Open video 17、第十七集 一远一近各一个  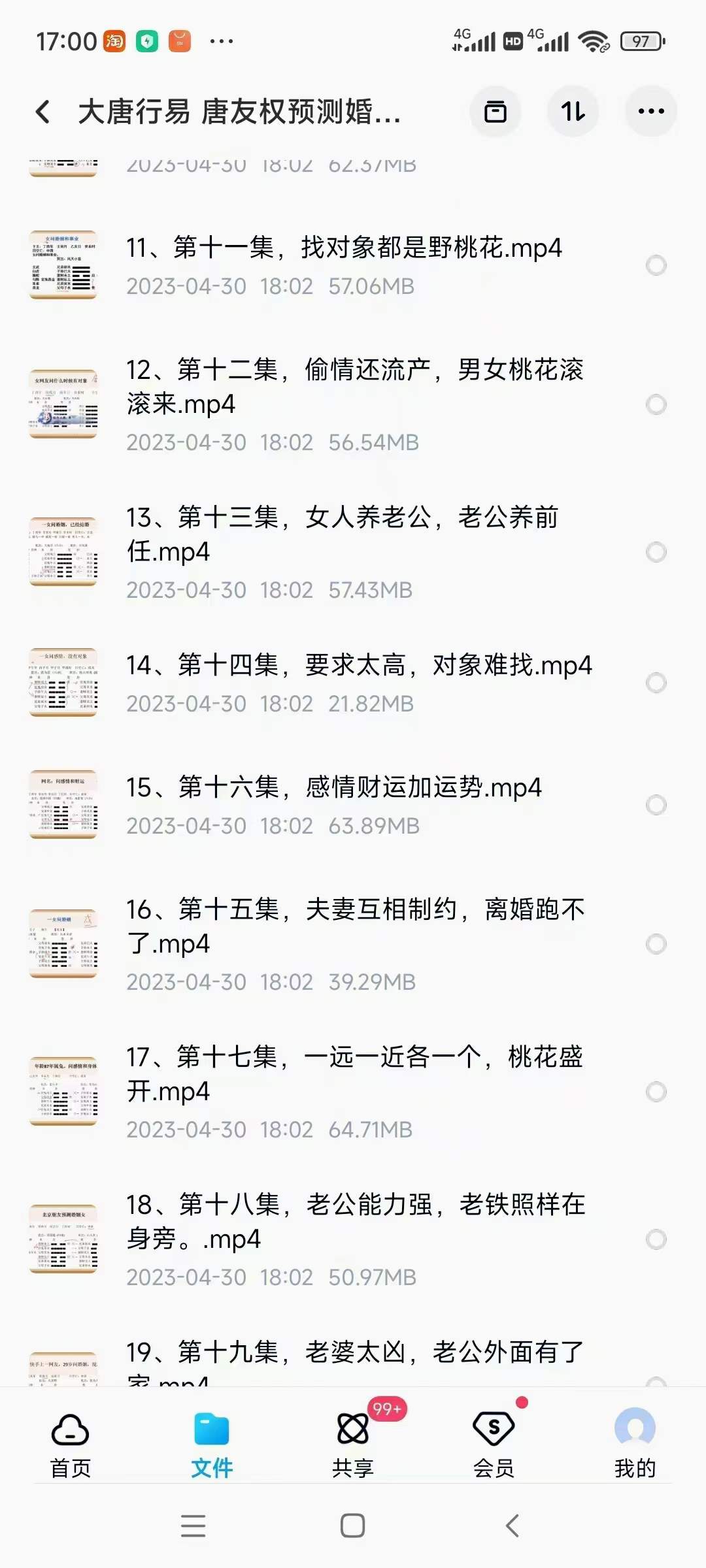[353, 1074]
